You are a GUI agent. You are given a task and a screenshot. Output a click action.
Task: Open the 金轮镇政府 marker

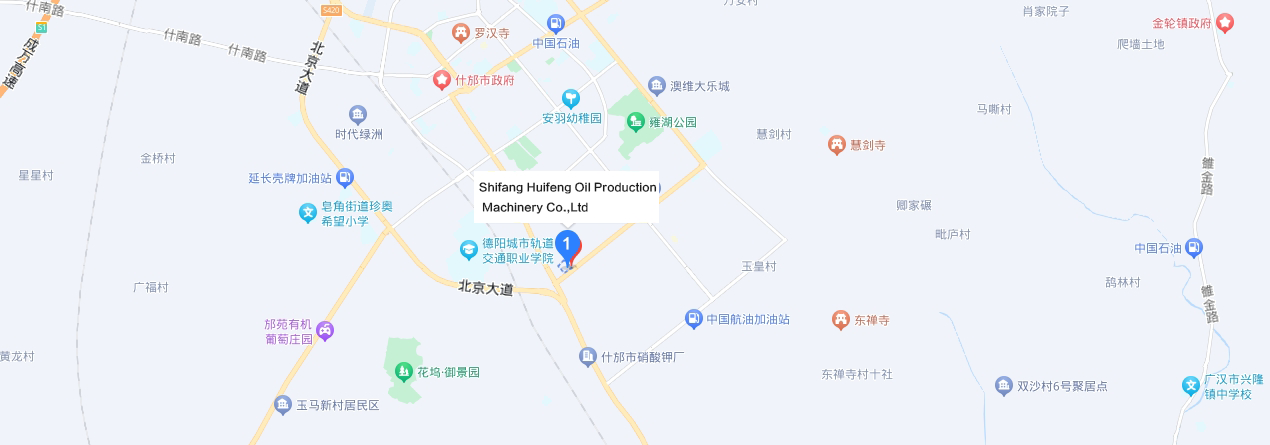(1225, 22)
